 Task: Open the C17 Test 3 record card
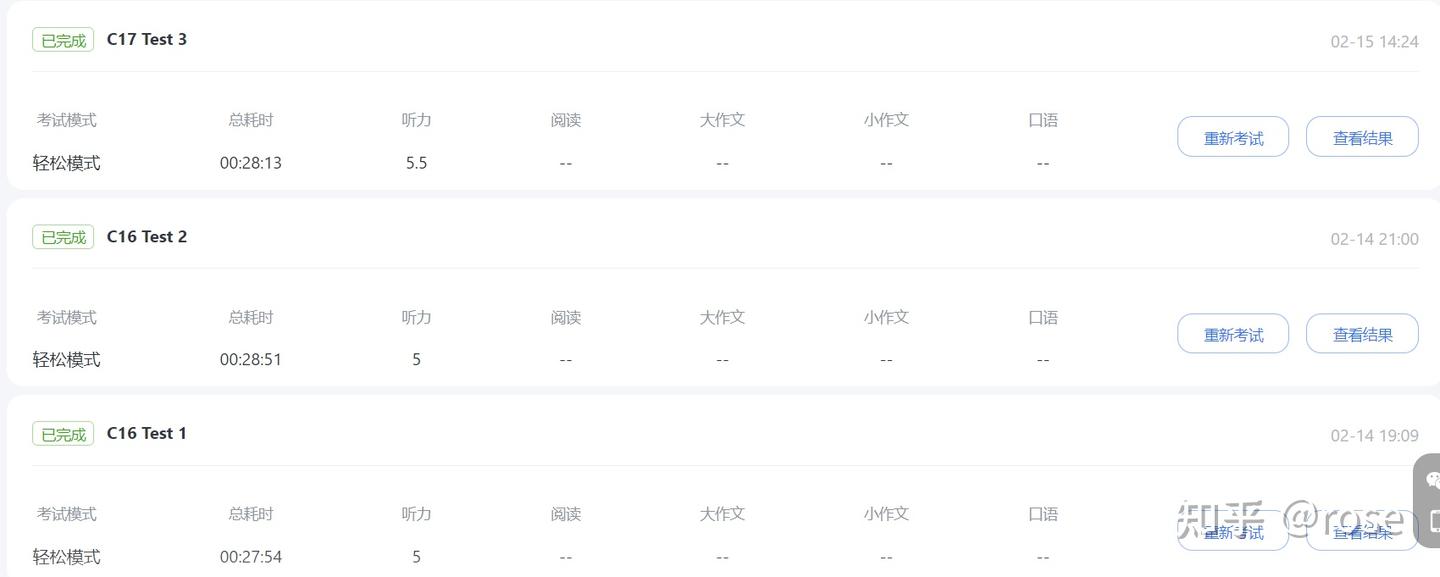[x=146, y=40]
